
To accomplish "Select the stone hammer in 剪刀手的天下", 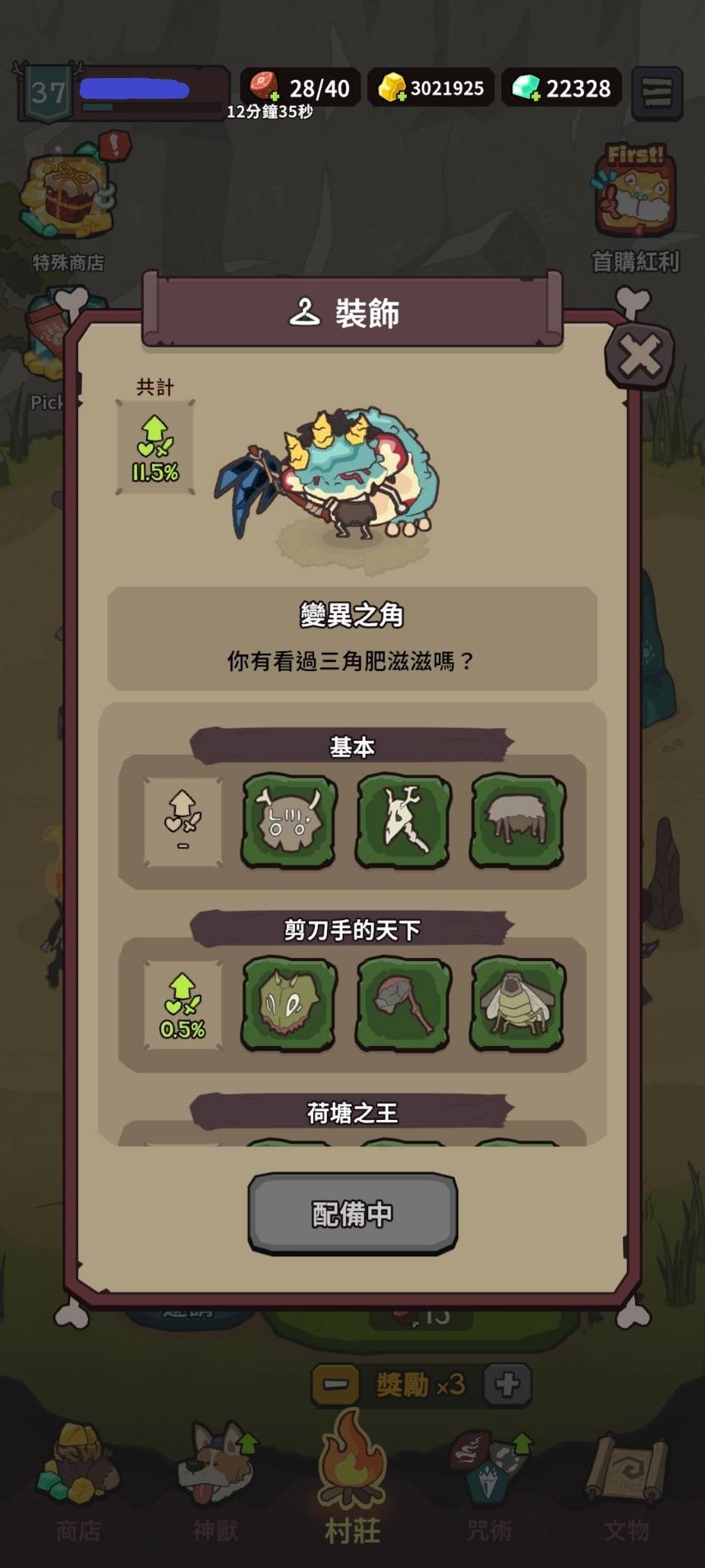I will coord(403,1004).
